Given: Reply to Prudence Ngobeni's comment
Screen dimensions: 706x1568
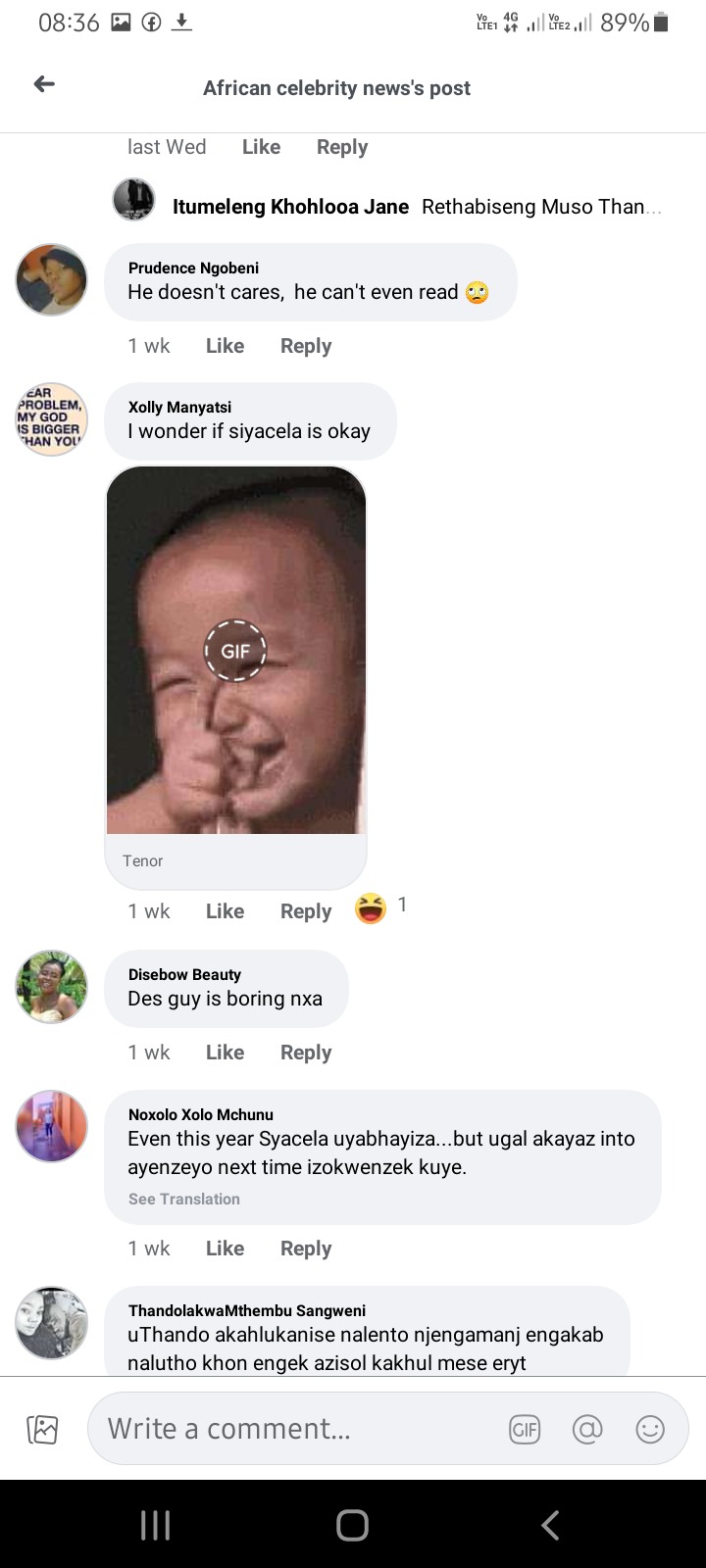Looking at the screenshot, I should click(x=306, y=346).
